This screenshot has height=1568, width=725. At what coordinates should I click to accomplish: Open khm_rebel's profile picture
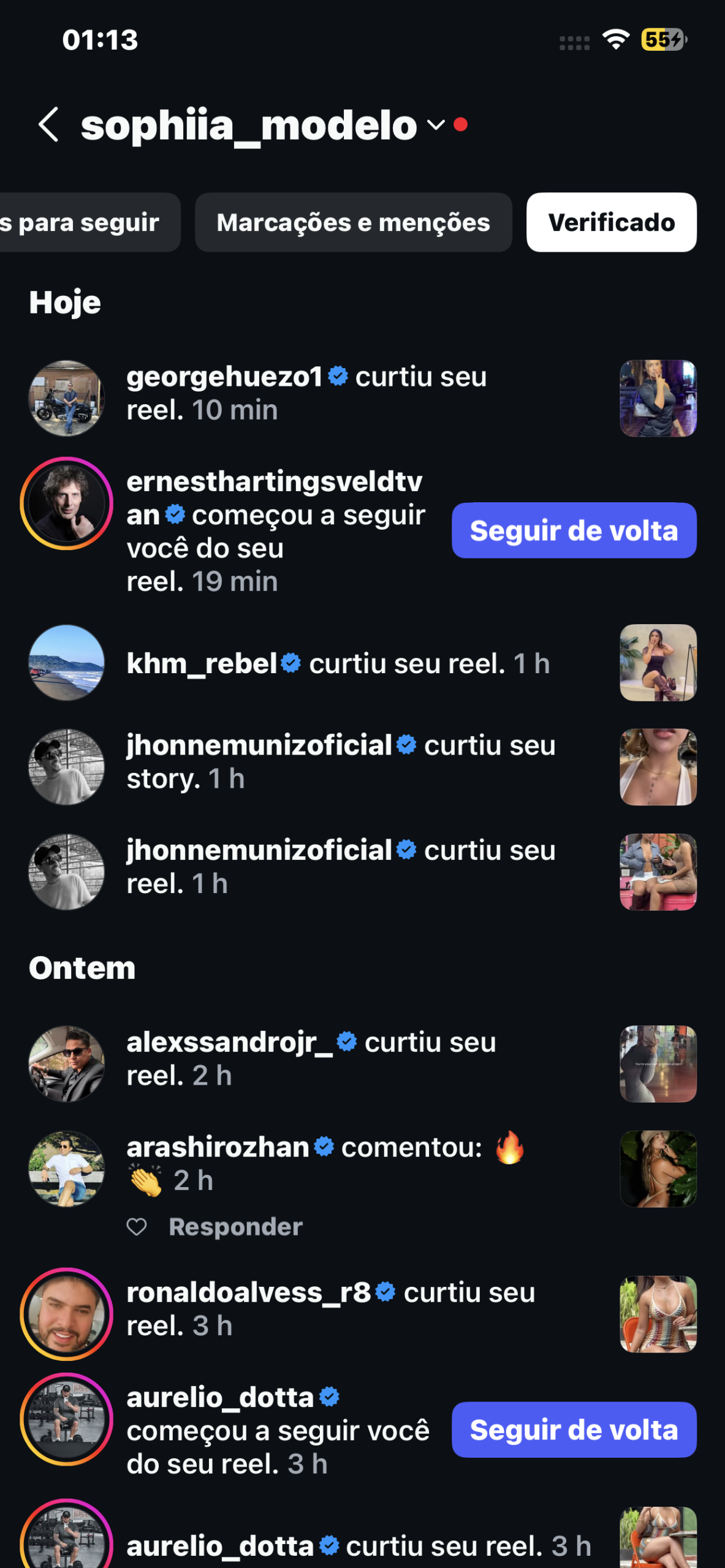tap(66, 663)
